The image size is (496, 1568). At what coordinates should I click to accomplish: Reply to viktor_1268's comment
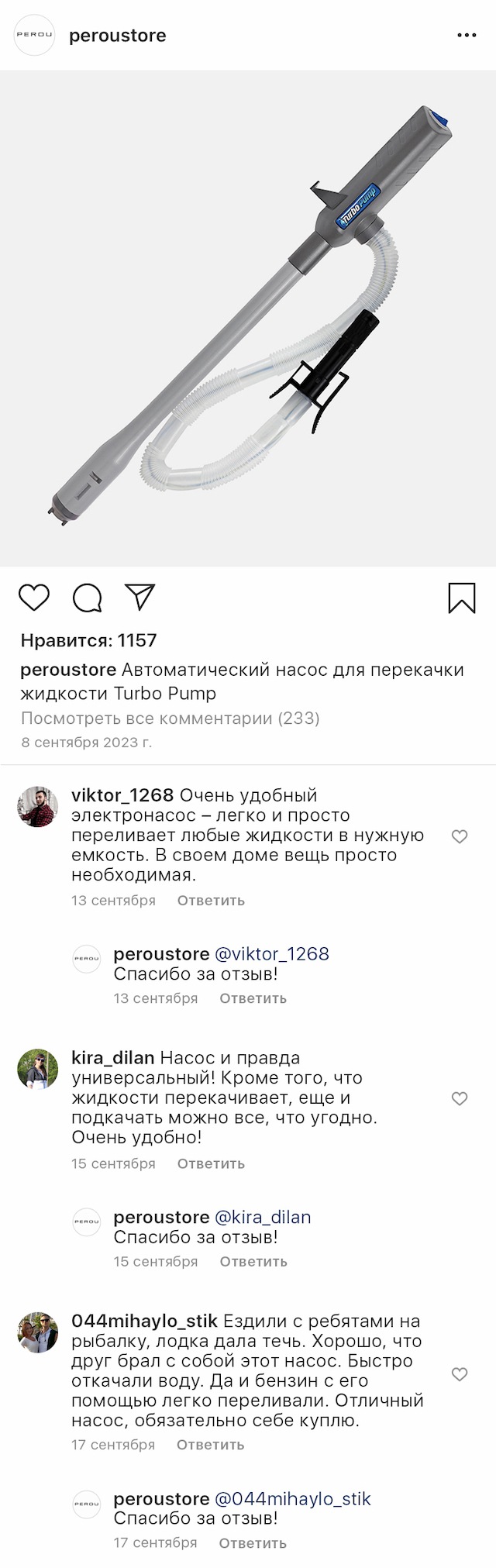[x=211, y=901]
